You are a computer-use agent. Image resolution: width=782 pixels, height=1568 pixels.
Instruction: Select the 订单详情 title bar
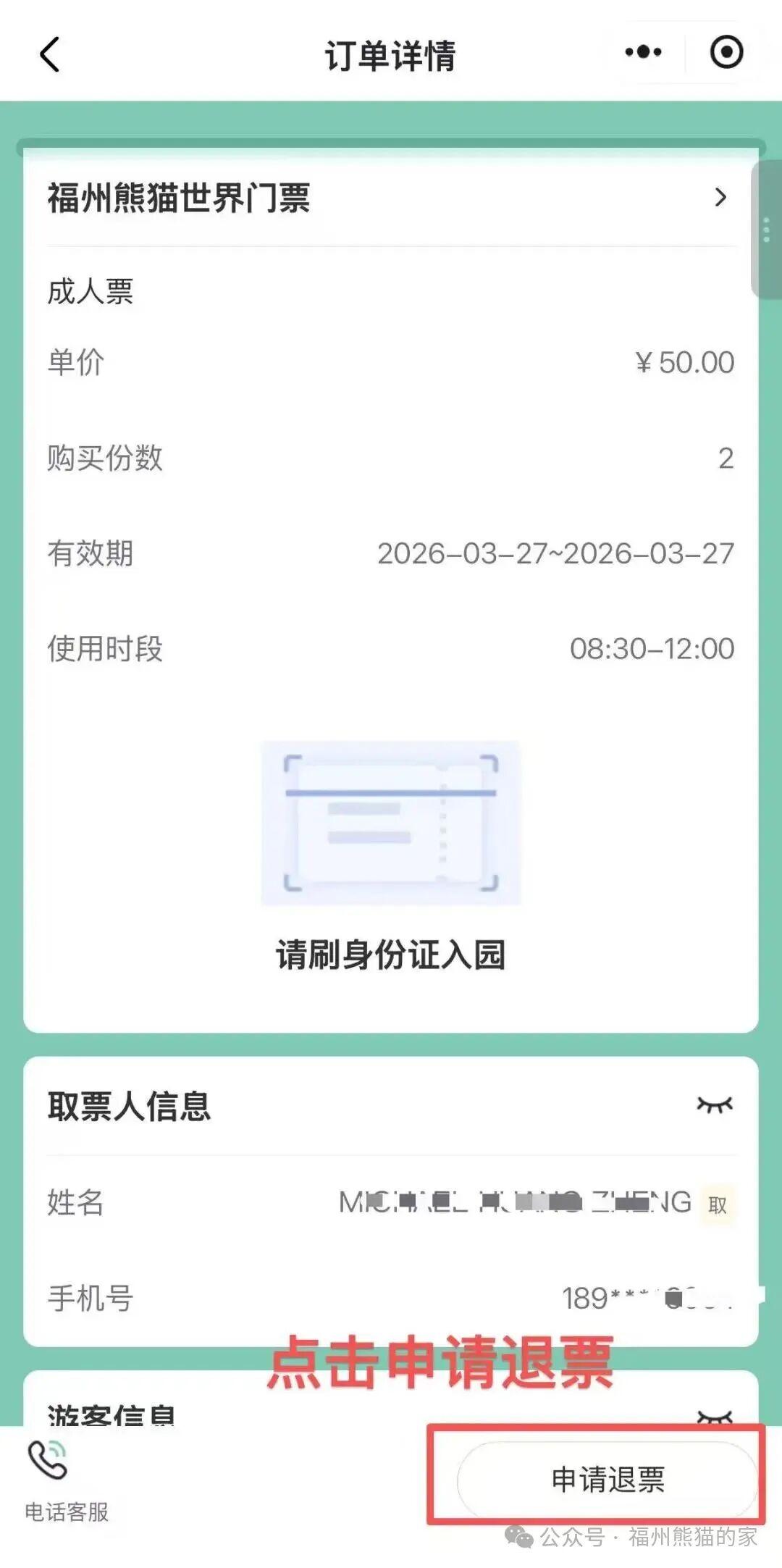[391, 52]
